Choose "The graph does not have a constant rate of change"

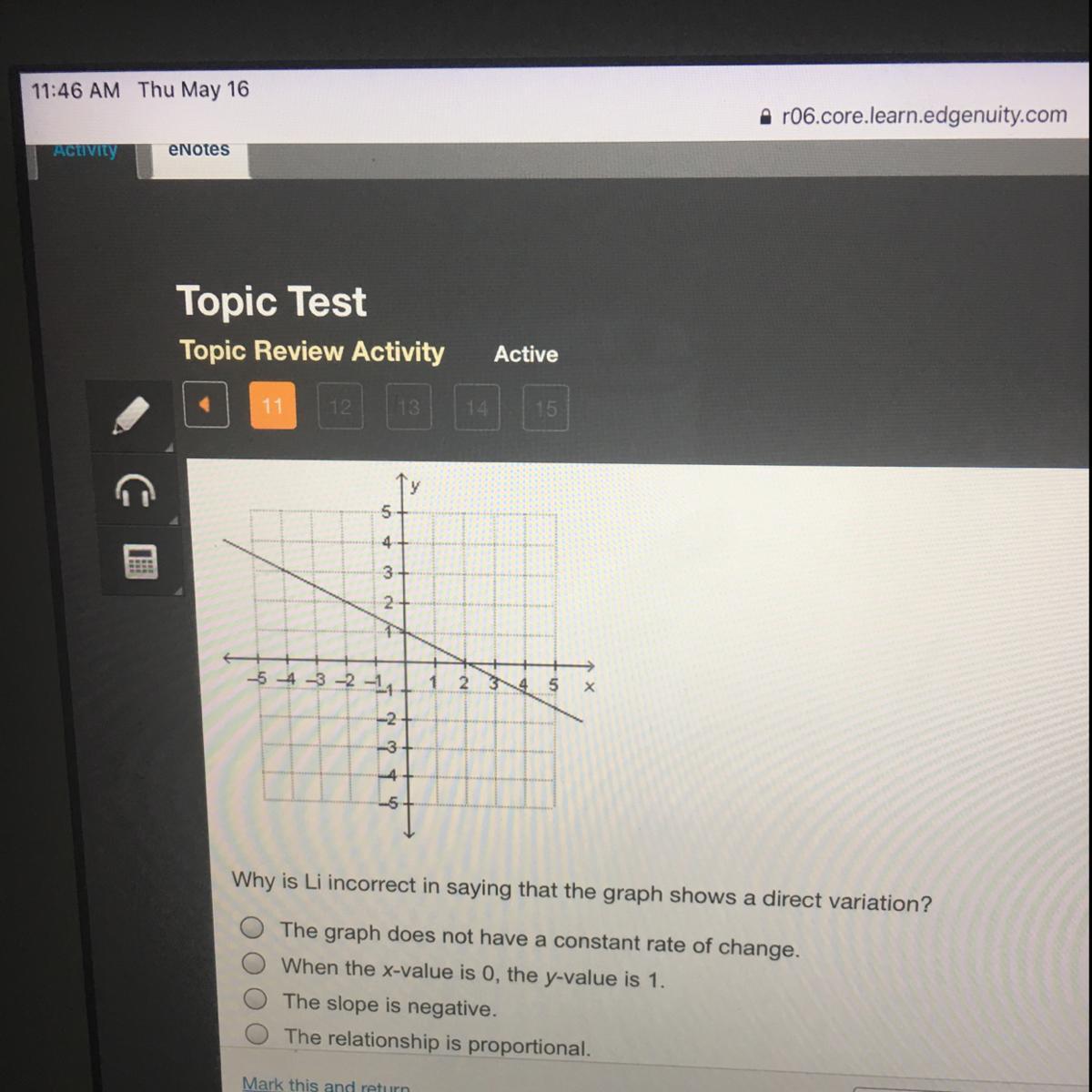(x=252, y=928)
